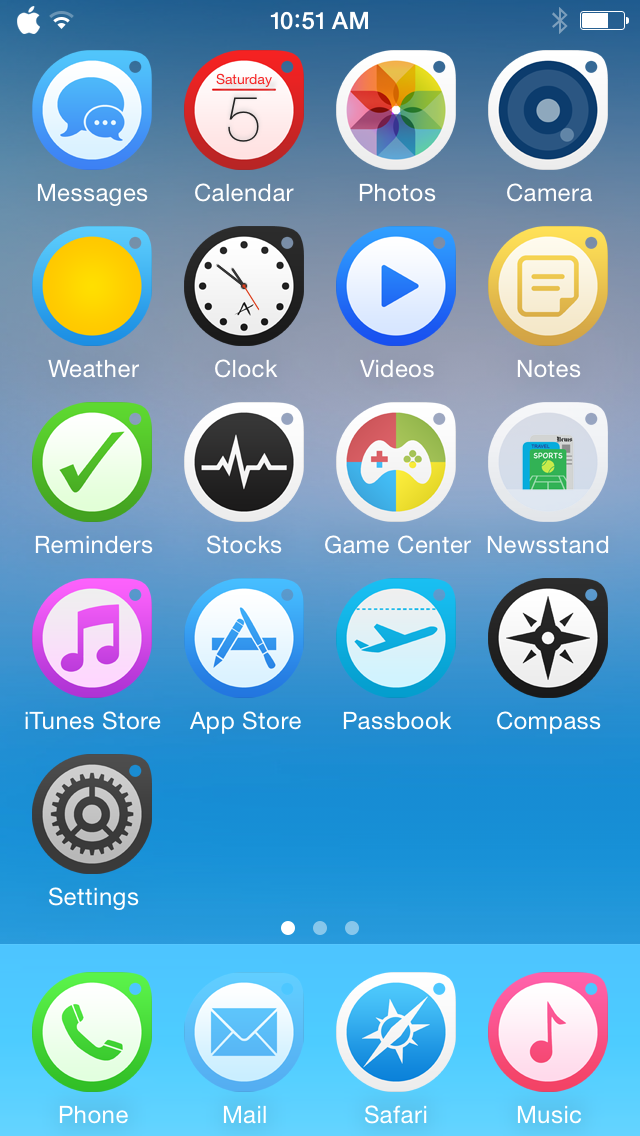Viewport: 640px width, 1136px height.
Task: Launch the Notes app
Action: pos(548,286)
